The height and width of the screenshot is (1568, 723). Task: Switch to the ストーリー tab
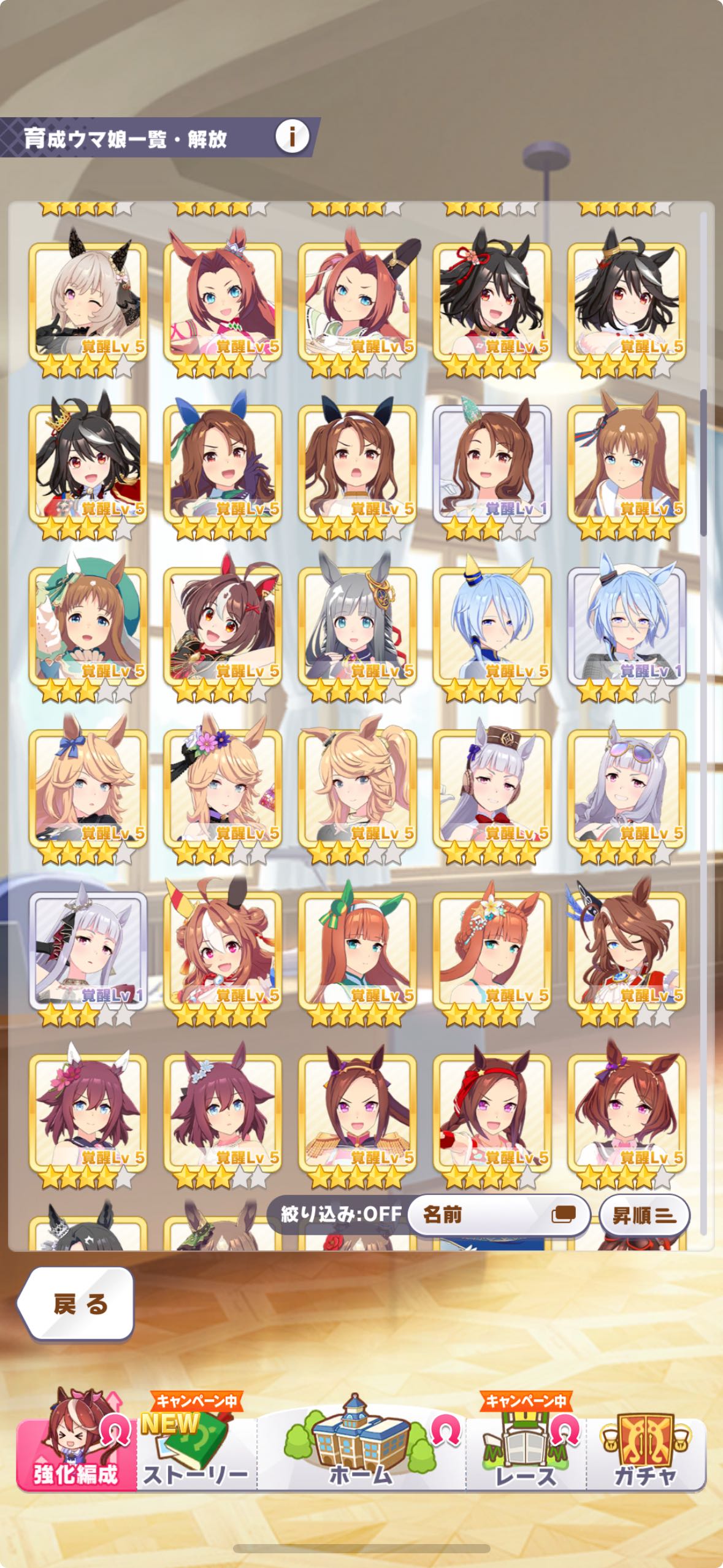pos(196,1456)
